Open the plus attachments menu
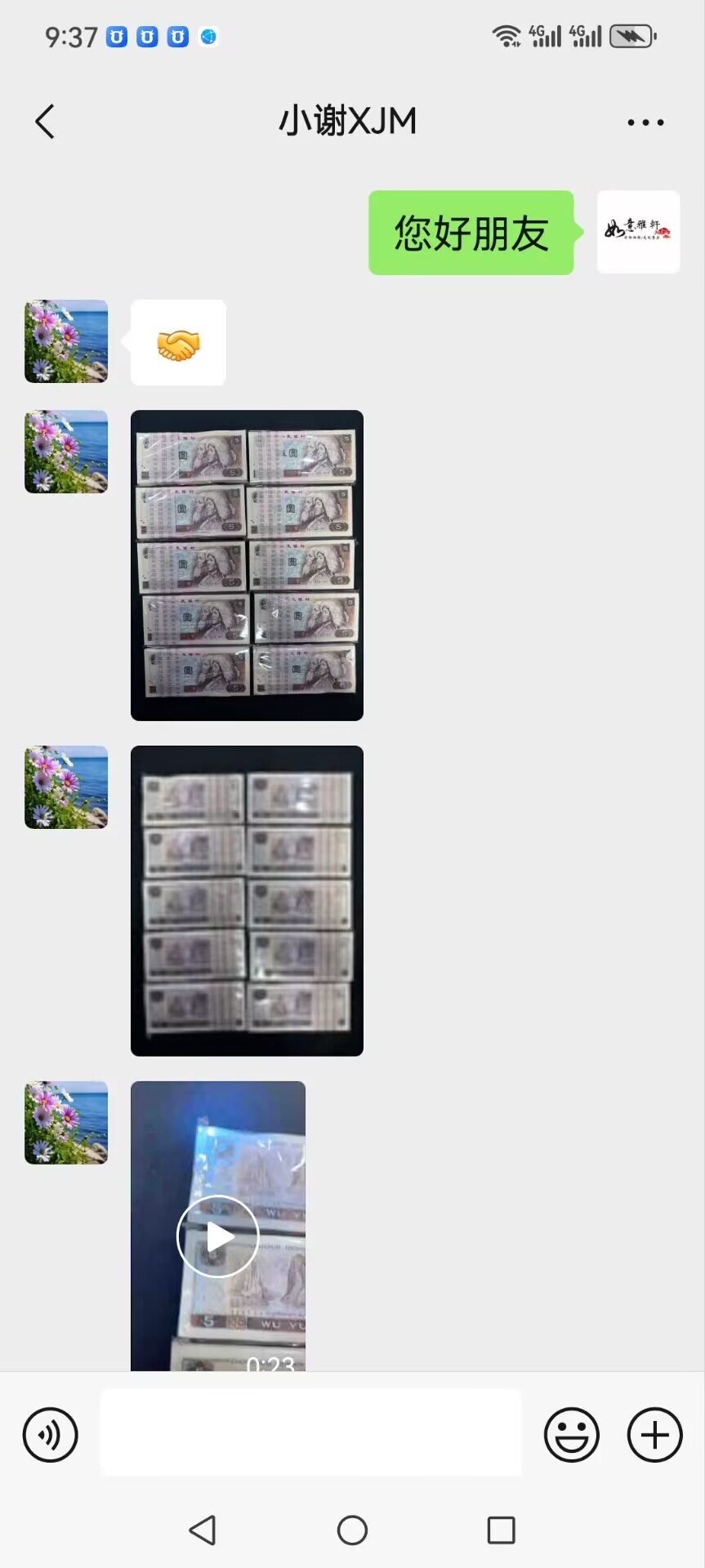 click(x=655, y=1435)
